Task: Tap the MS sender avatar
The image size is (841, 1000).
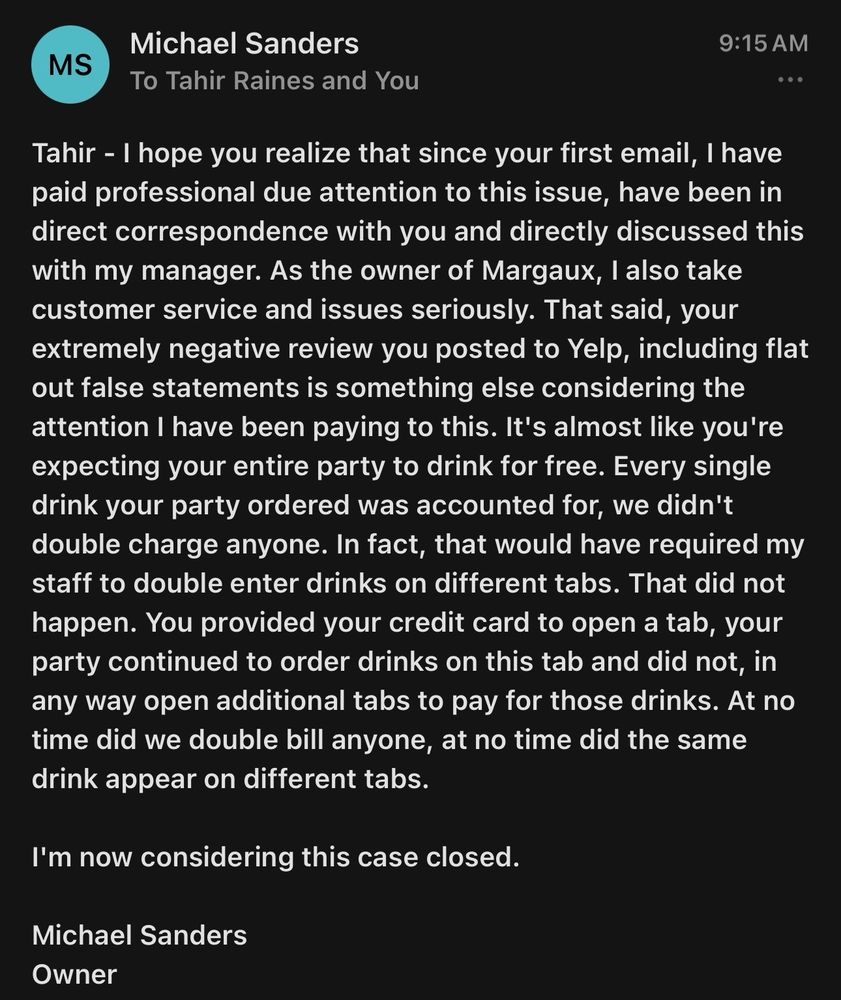Action: tap(69, 65)
